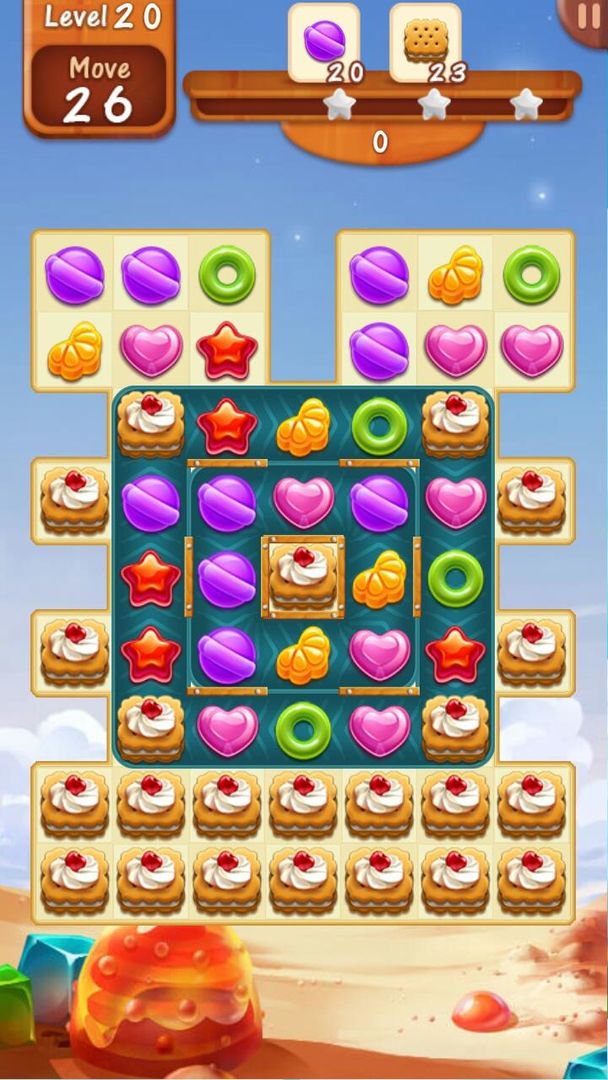Image resolution: width=608 pixels, height=1080 pixels.
Task: Tap the cupcake inside the wooden frame
Action: [303, 577]
